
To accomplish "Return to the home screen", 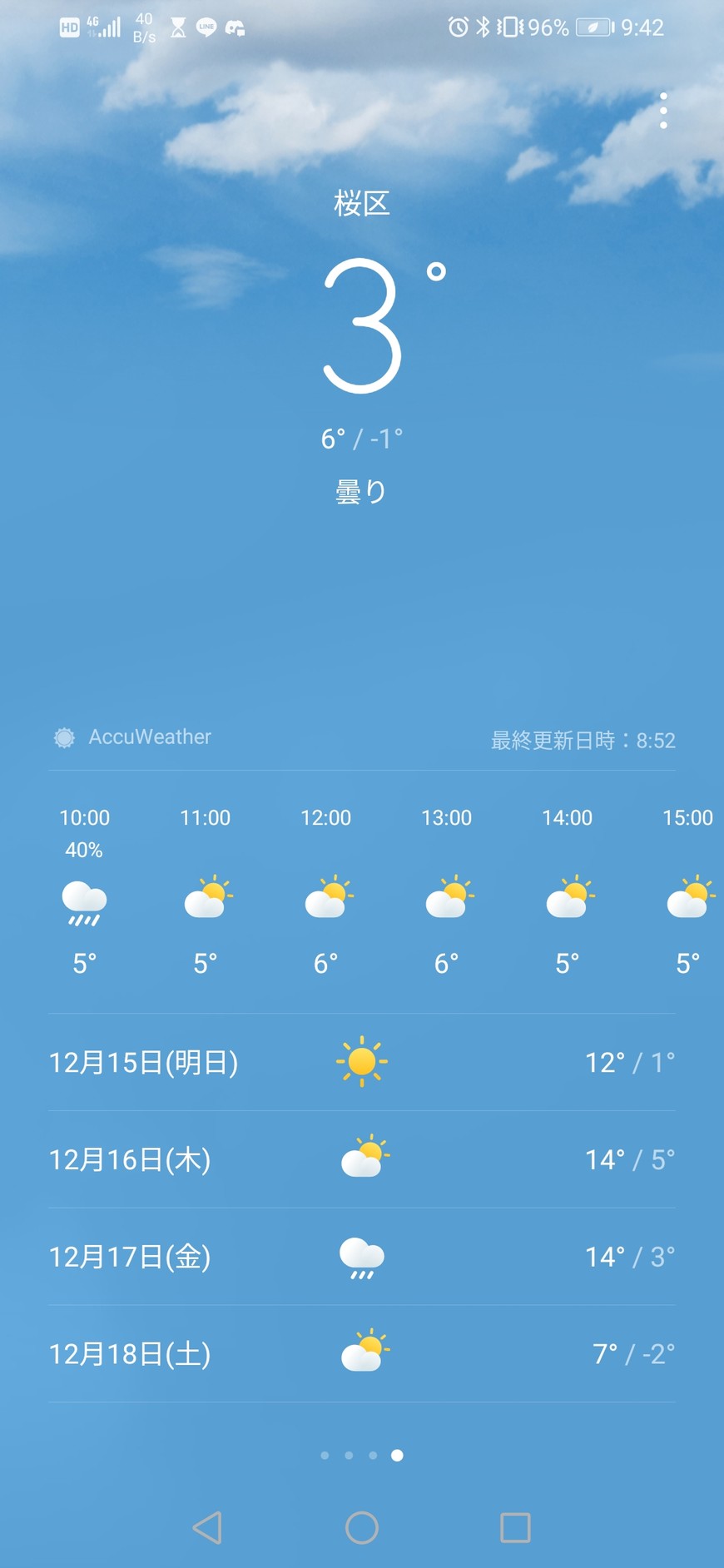I will point(362,1527).
